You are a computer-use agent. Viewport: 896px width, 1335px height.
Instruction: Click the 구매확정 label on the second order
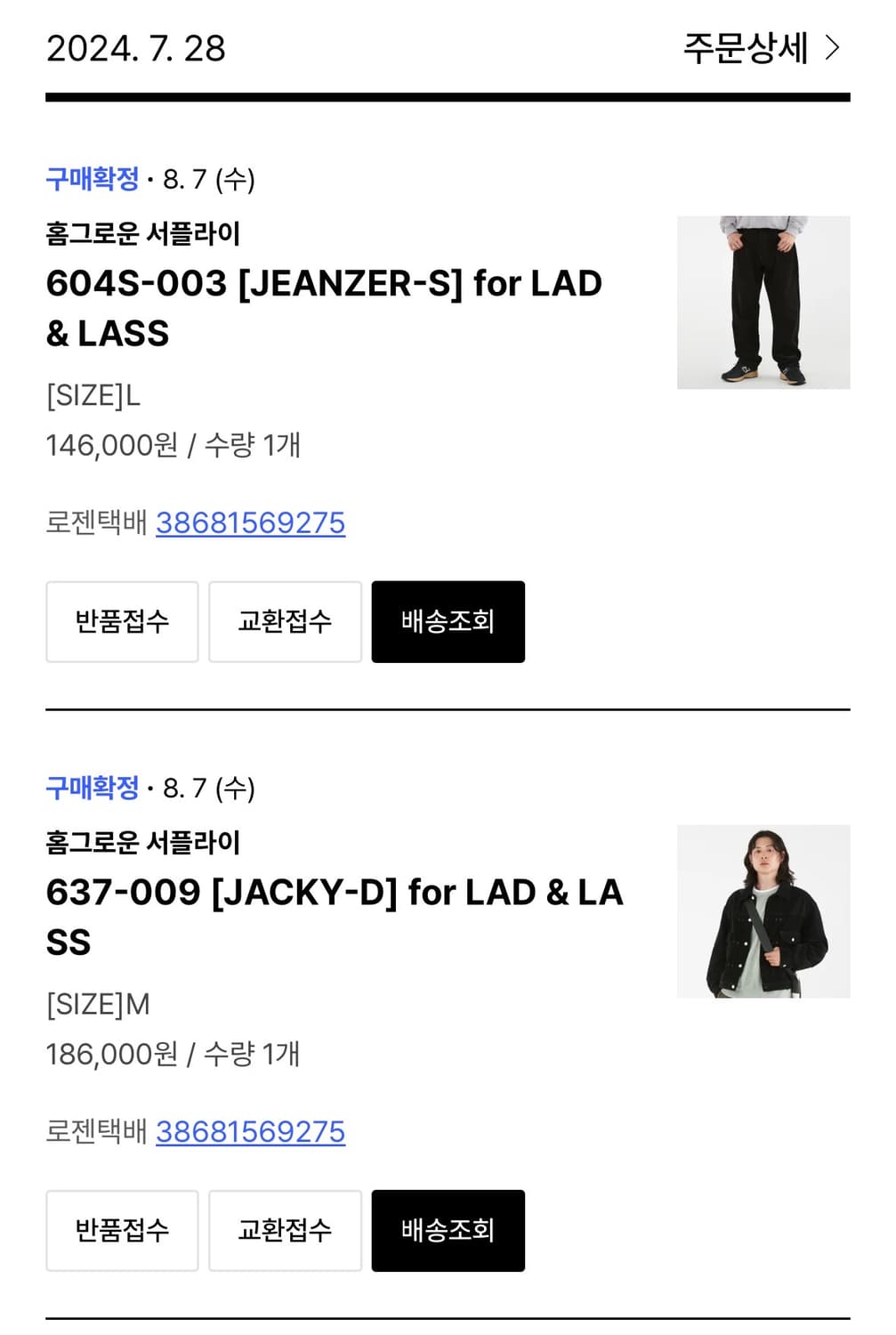pos(92,788)
